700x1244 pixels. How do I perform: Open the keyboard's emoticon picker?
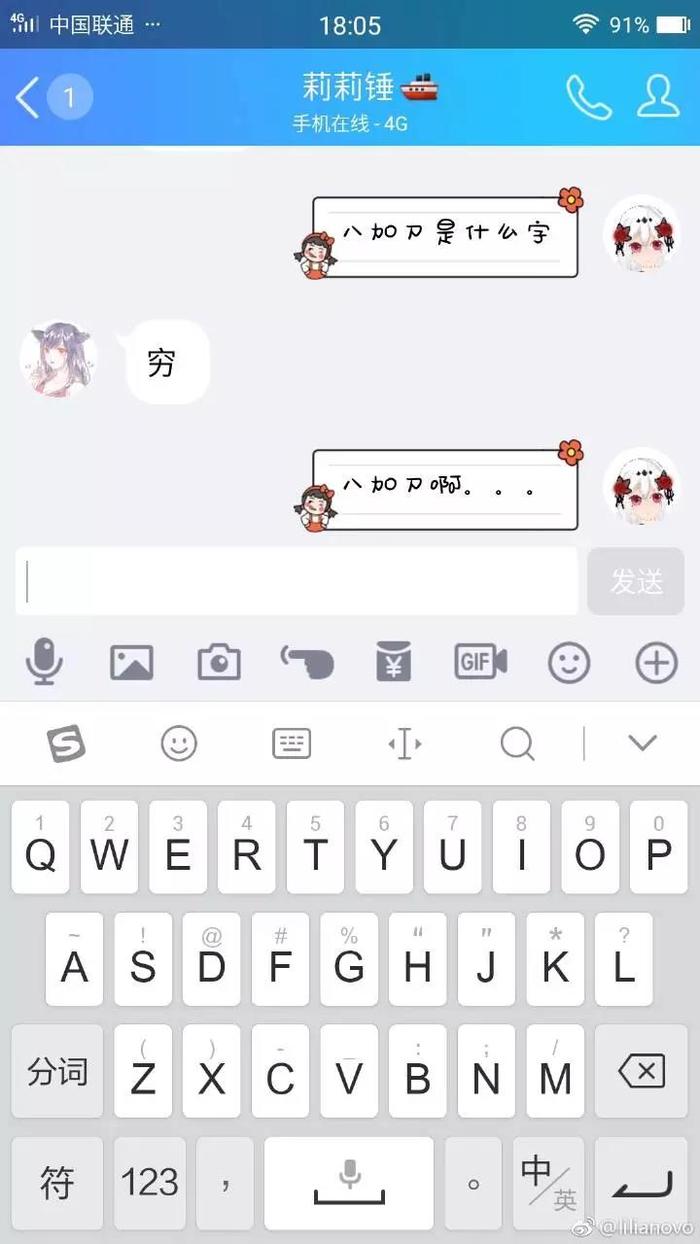179,743
